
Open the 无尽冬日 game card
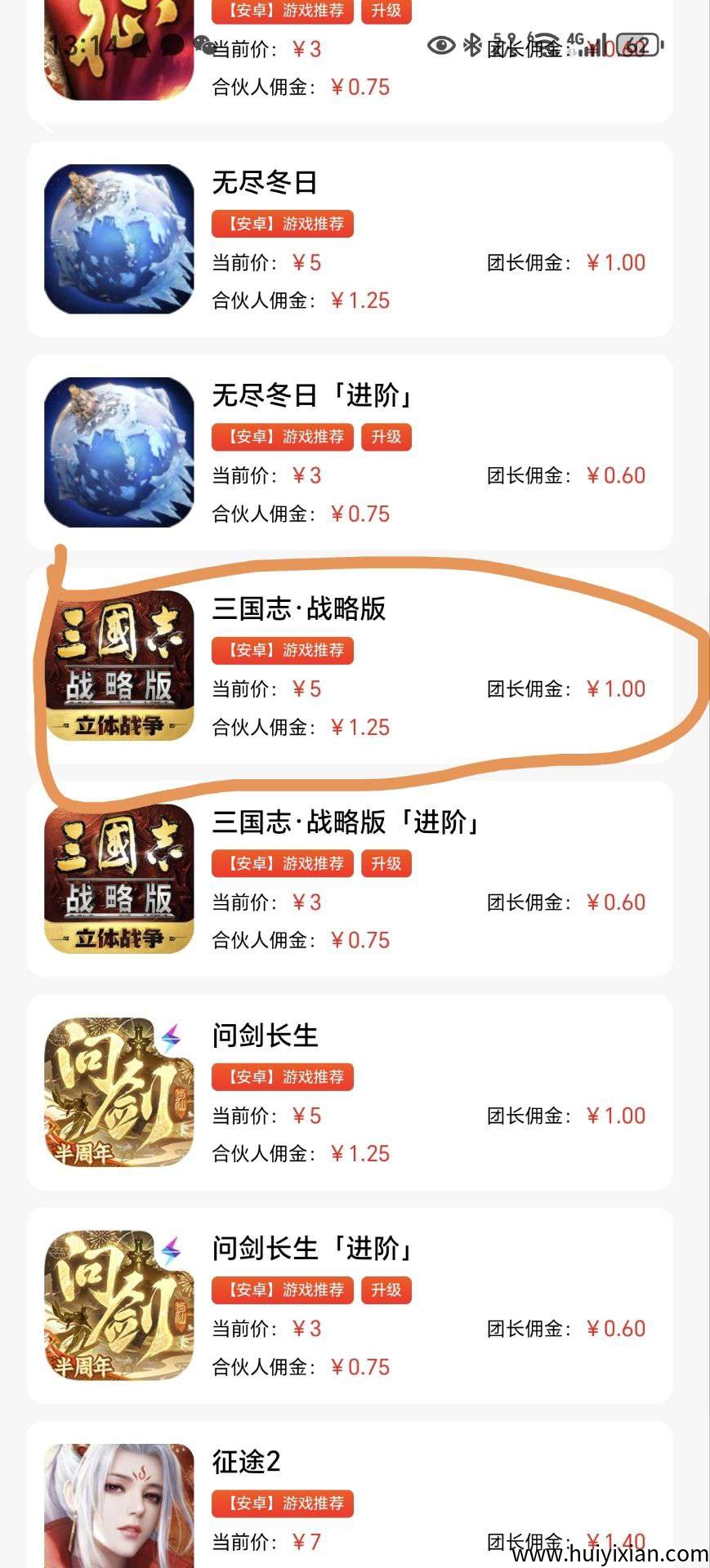350,238
